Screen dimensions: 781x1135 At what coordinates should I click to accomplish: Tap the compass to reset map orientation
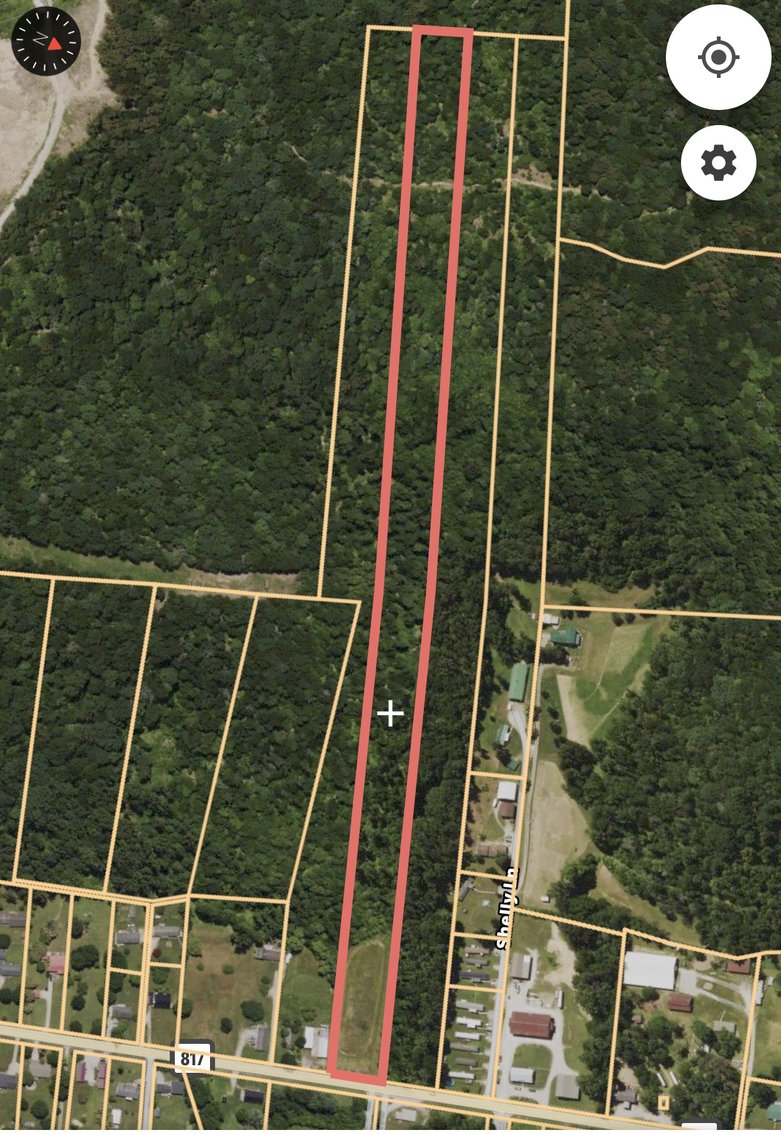(x=46, y=41)
